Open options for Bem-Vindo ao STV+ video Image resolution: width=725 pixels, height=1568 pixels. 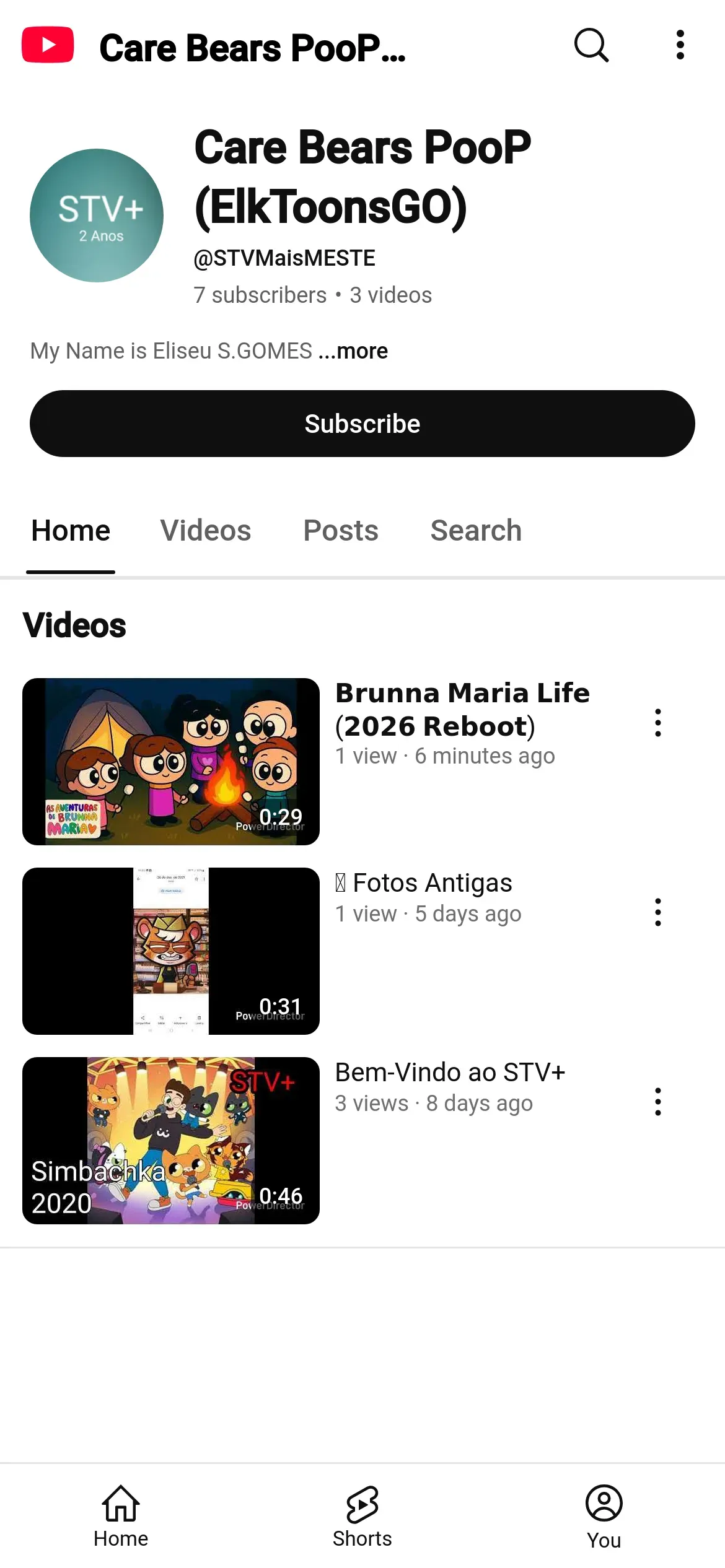(657, 1102)
